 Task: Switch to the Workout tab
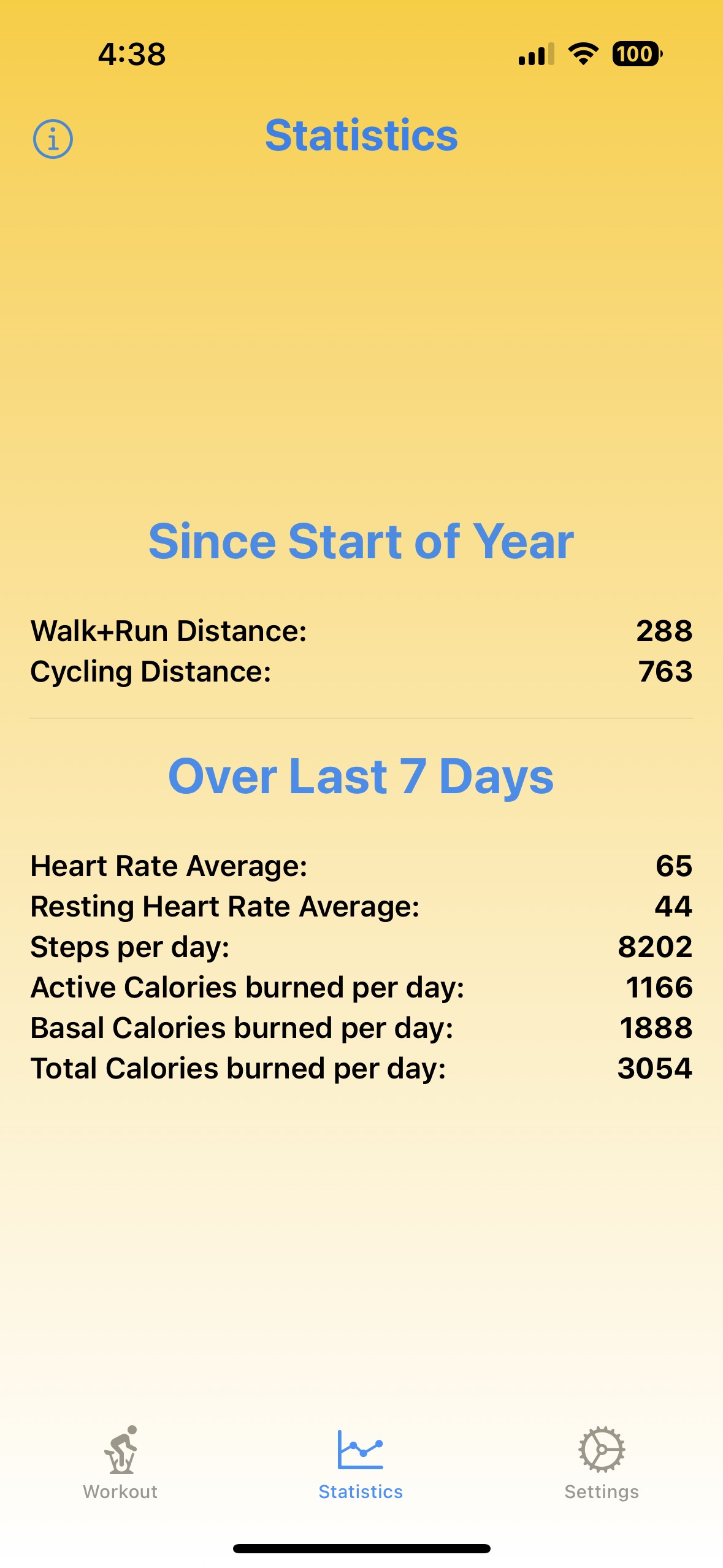120,1472
